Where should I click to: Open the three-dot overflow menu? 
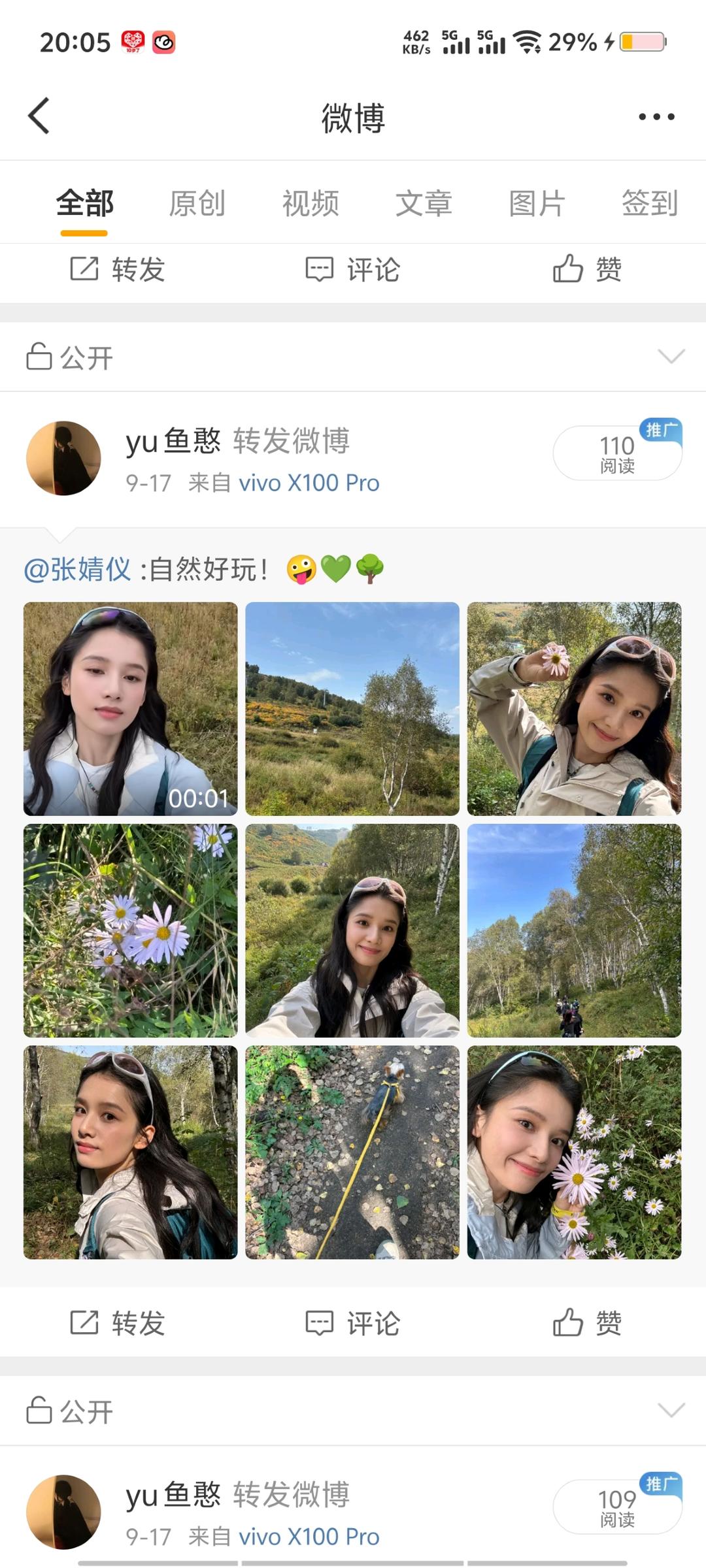point(656,117)
